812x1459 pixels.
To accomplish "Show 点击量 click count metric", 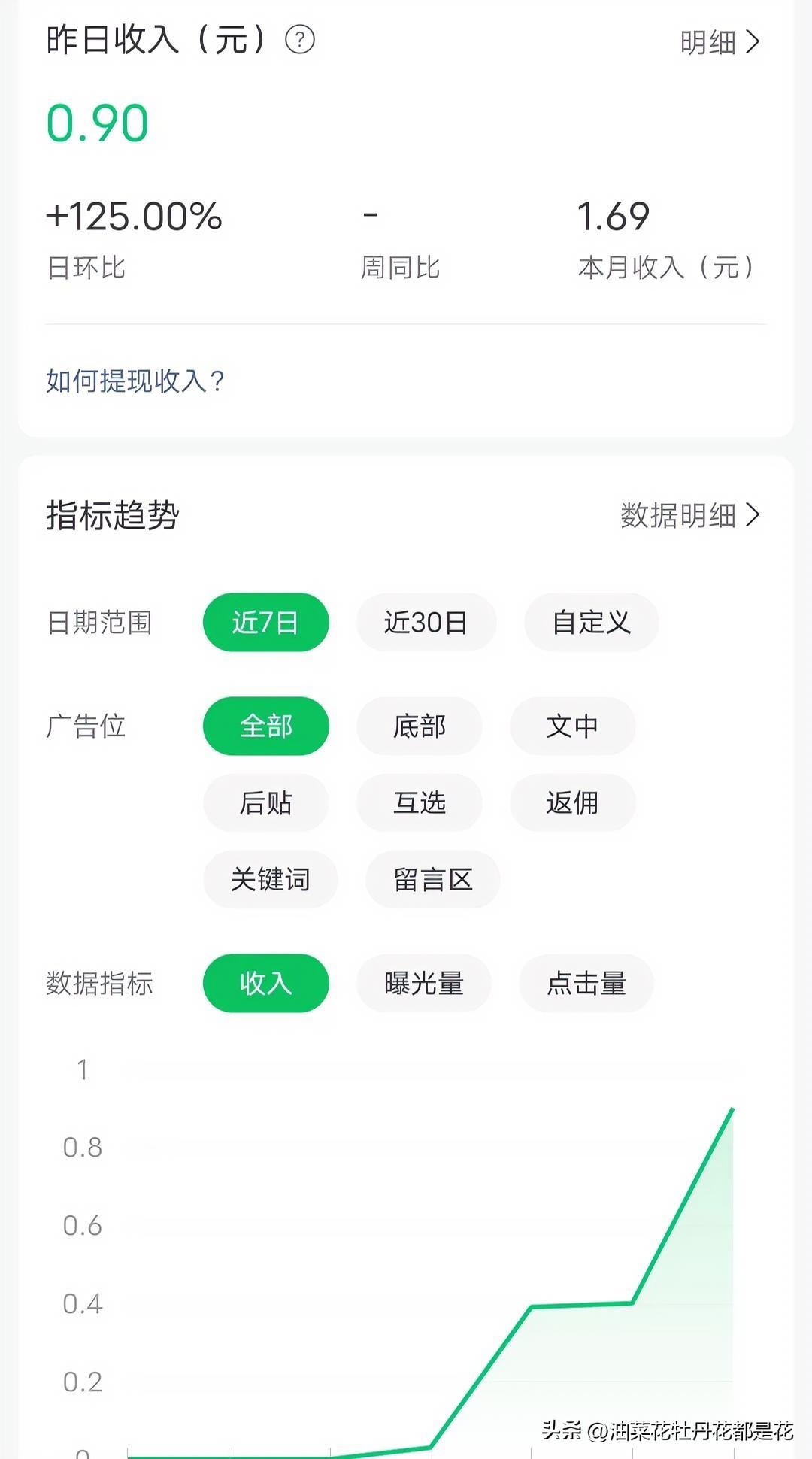I will pos(586,983).
